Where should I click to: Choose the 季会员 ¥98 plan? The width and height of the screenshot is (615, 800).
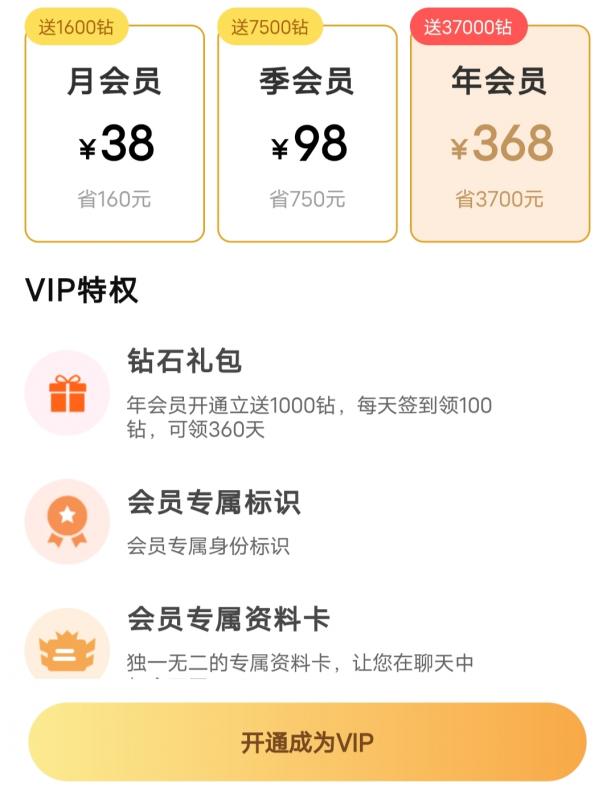pos(307,135)
